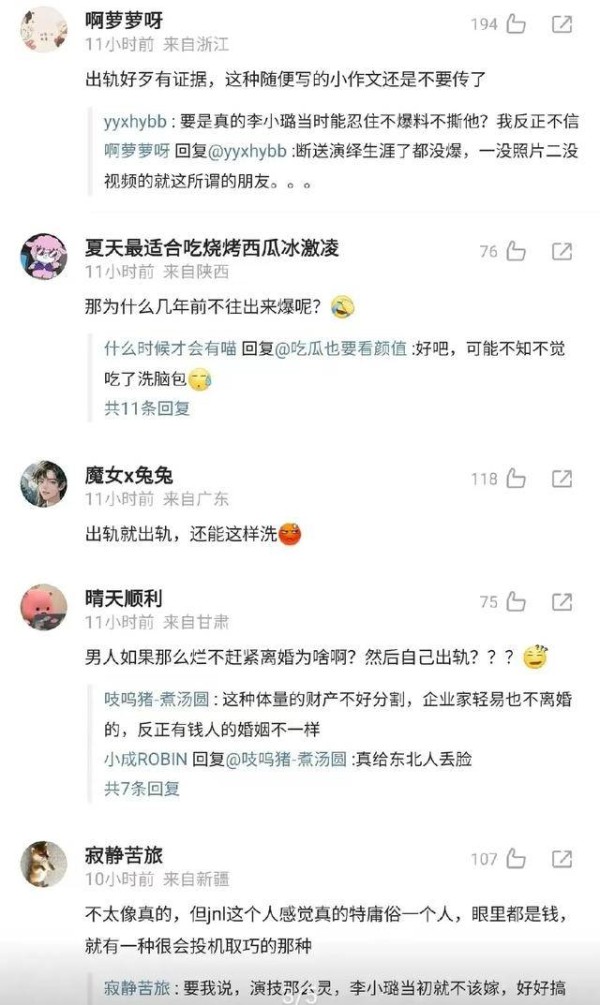Share the comment from 夏天最适合吃烧烤西瓜冰激凌
This screenshot has width=600, height=1005.
coord(562,252)
